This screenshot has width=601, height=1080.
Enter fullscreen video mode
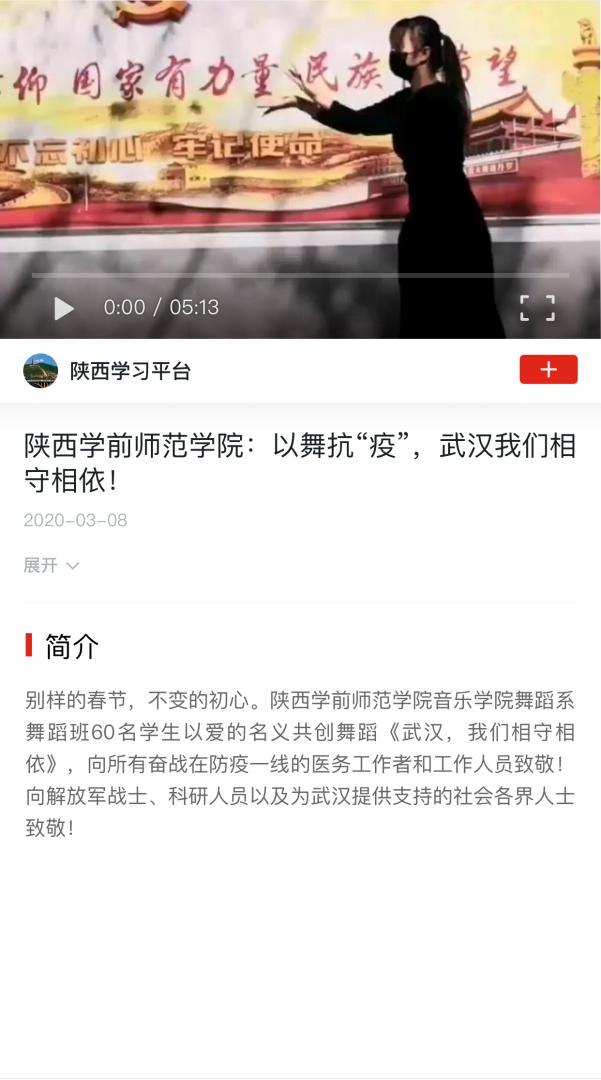coord(537,308)
